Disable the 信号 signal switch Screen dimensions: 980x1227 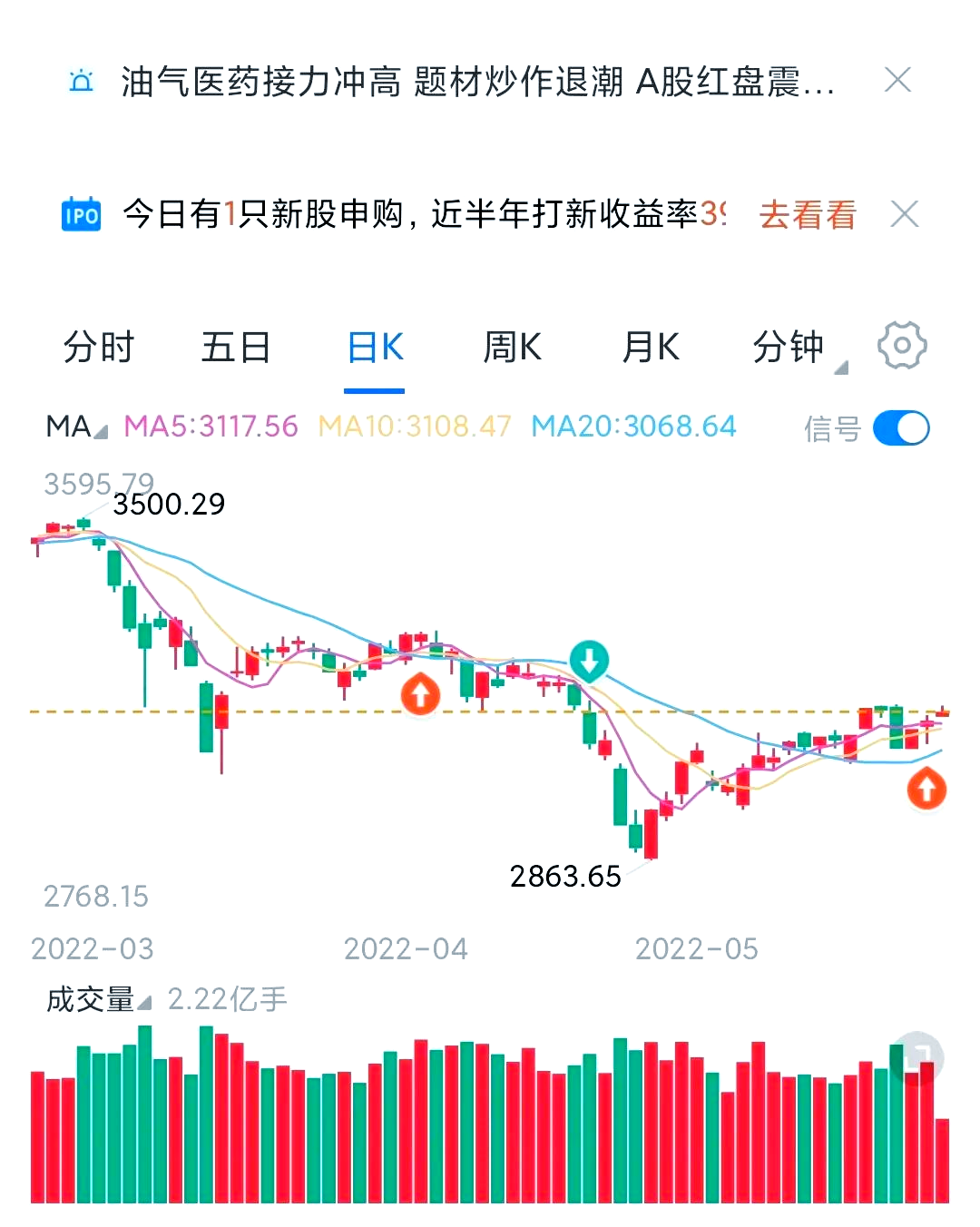tap(901, 427)
